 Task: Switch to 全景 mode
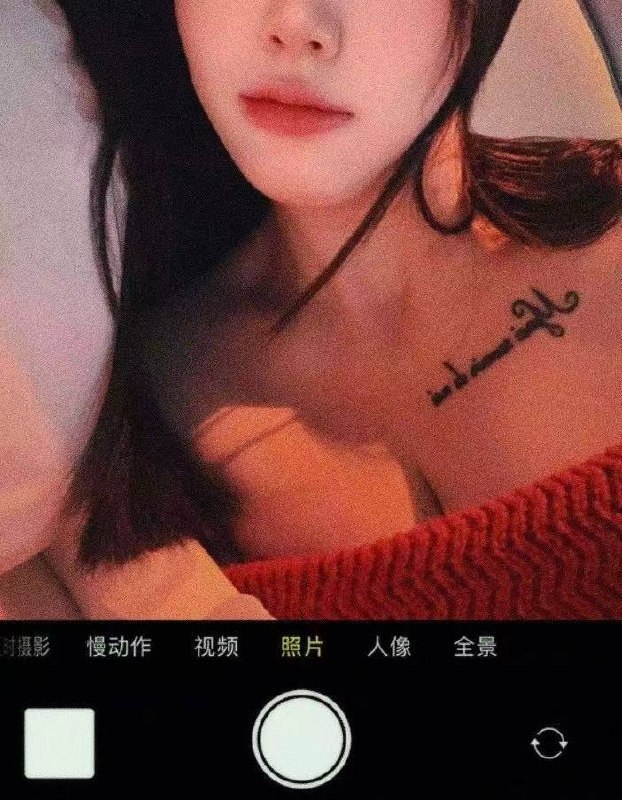pyautogui.click(x=475, y=647)
